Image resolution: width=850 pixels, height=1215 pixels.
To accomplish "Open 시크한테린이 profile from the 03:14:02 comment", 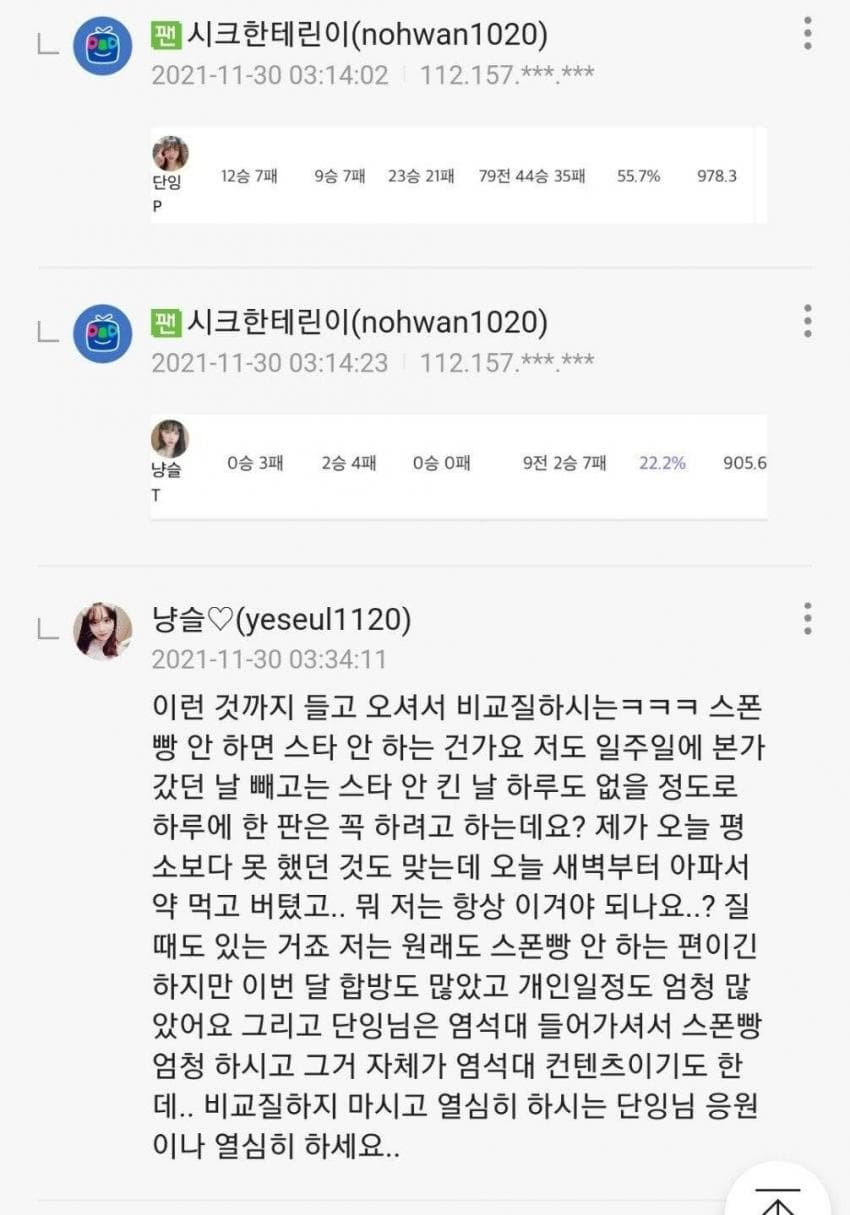I will [x=103, y=46].
